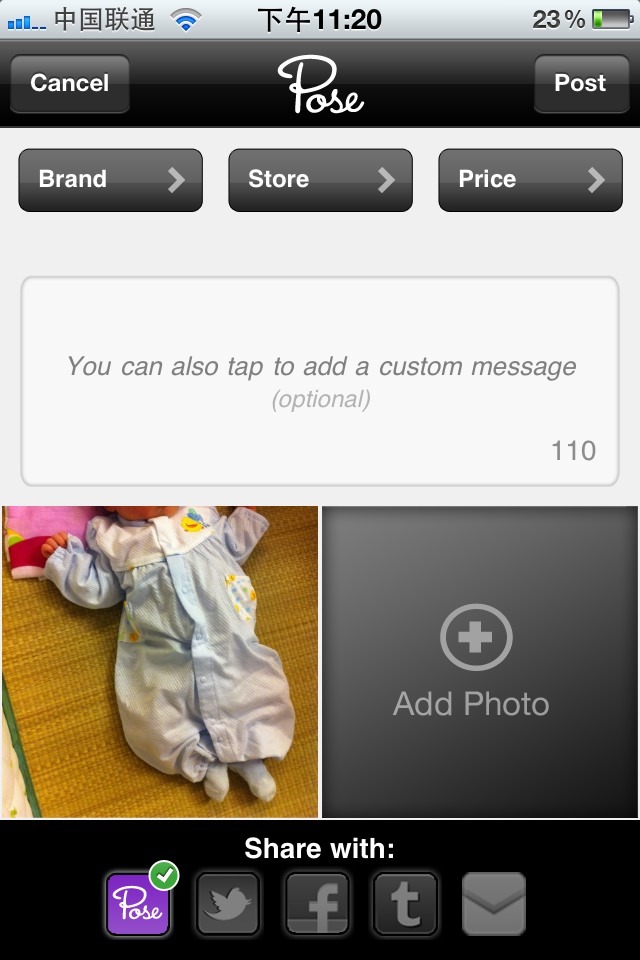This screenshot has height=960, width=640.
Task: Toggle sharing to Pose
Action: pos(138,904)
